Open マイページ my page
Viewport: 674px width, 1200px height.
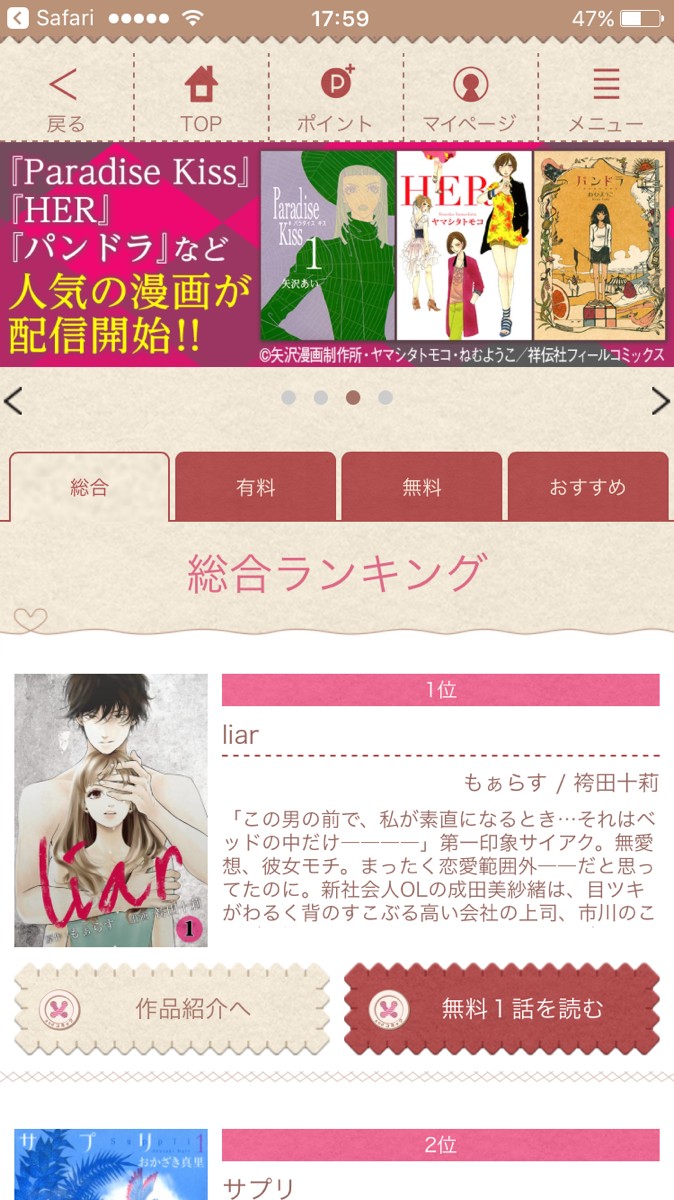469,99
